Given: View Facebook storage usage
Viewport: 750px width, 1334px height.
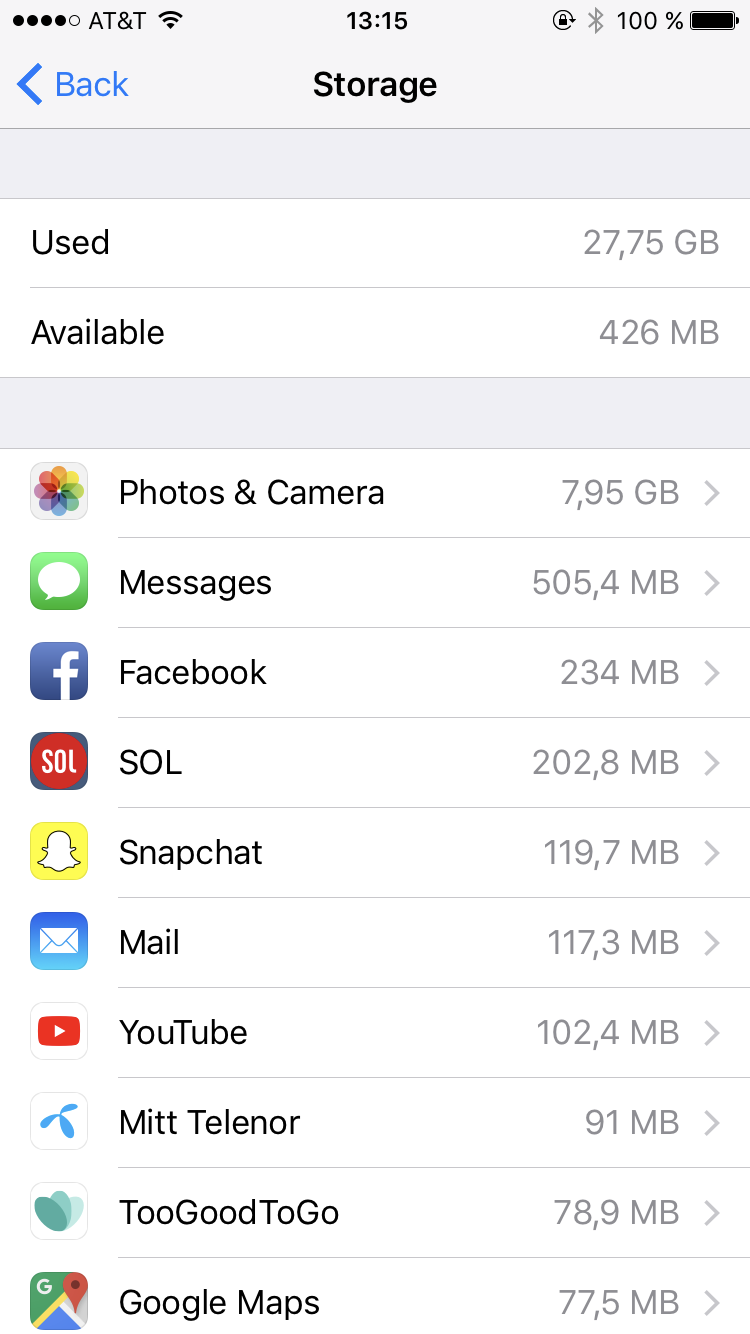Looking at the screenshot, I should 375,673.
